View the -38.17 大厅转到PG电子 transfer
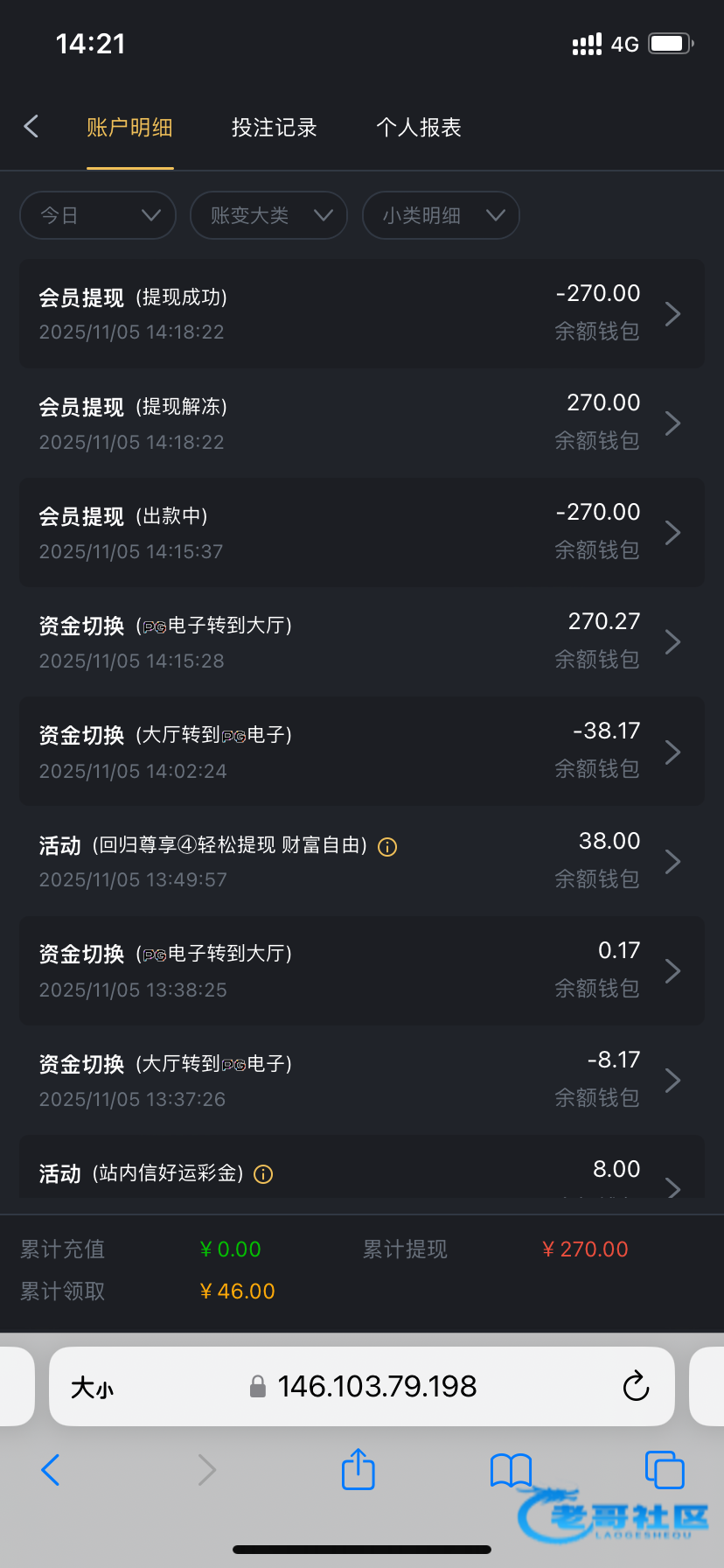Image resolution: width=724 pixels, height=1568 pixels. click(362, 751)
